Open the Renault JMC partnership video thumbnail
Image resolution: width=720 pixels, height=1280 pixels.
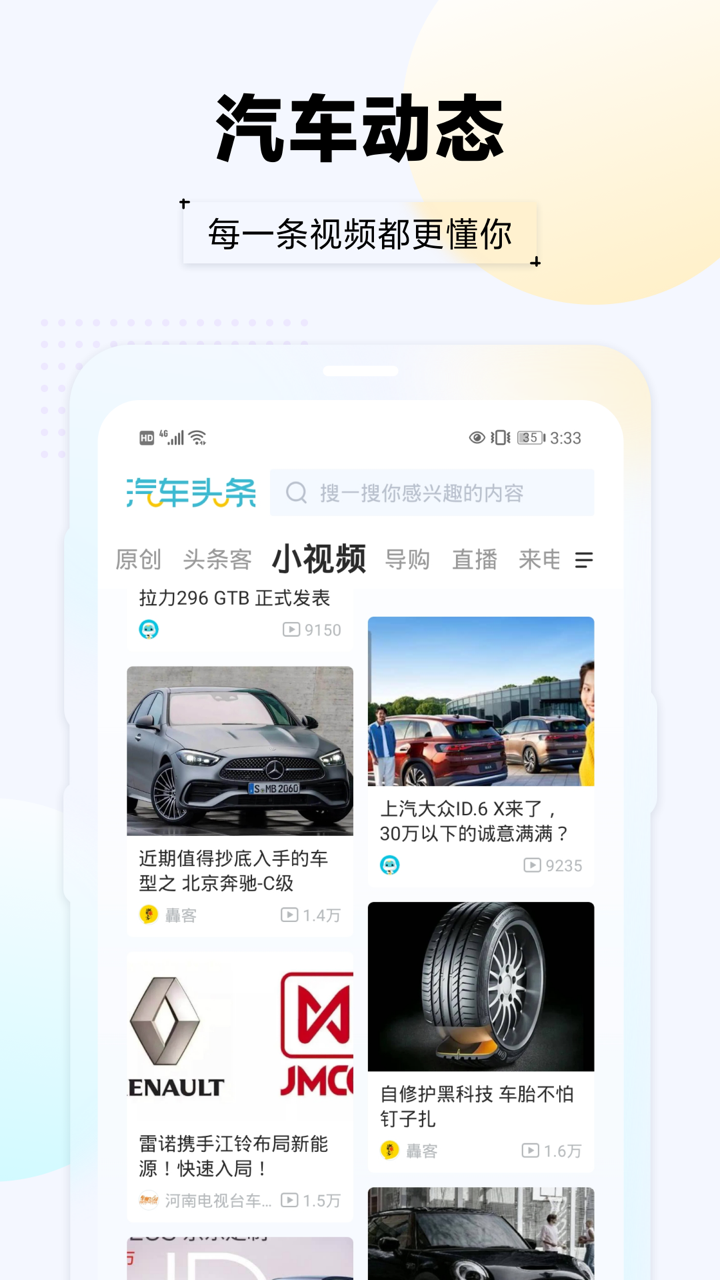(x=238, y=1030)
